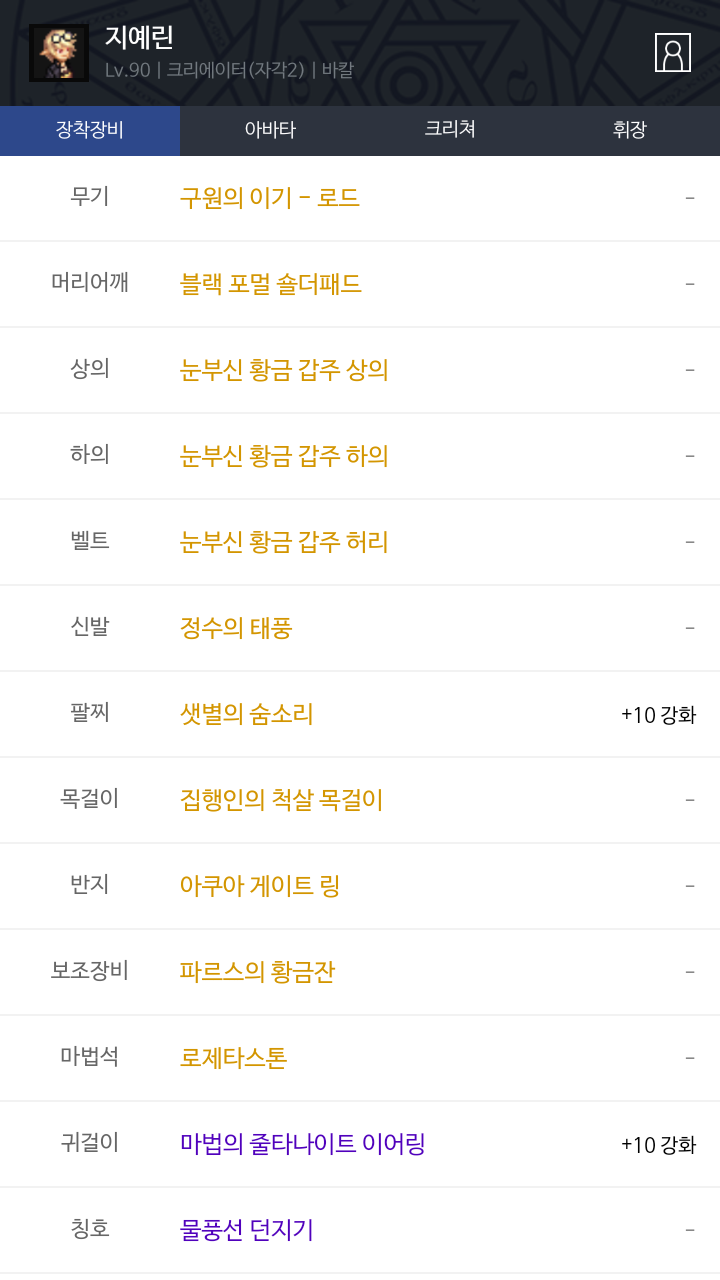Switch to the 휘장 tab
Image resolution: width=720 pixels, height=1280 pixels.
tap(630, 130)
